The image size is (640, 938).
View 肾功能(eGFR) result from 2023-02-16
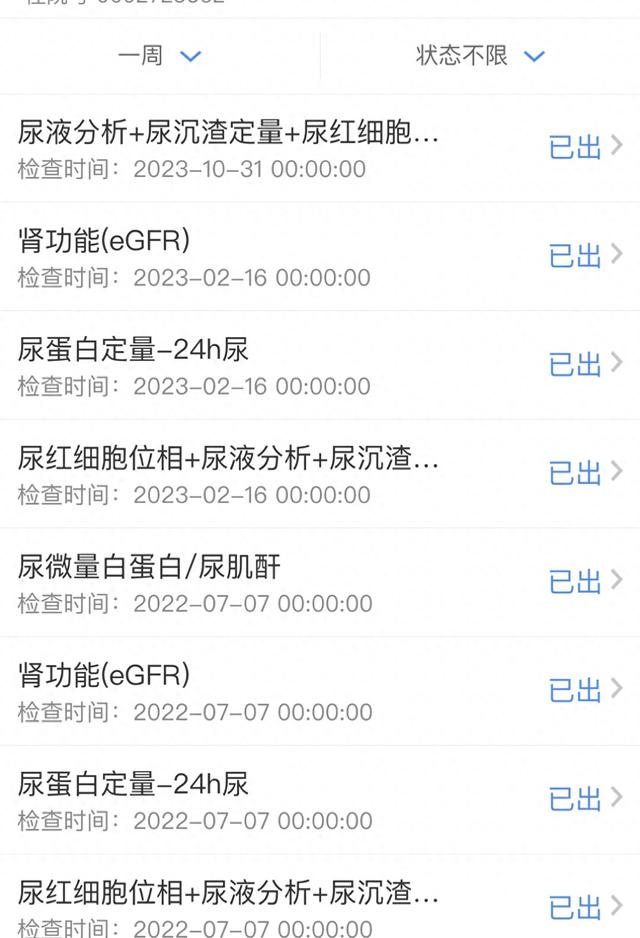(320, 257)
